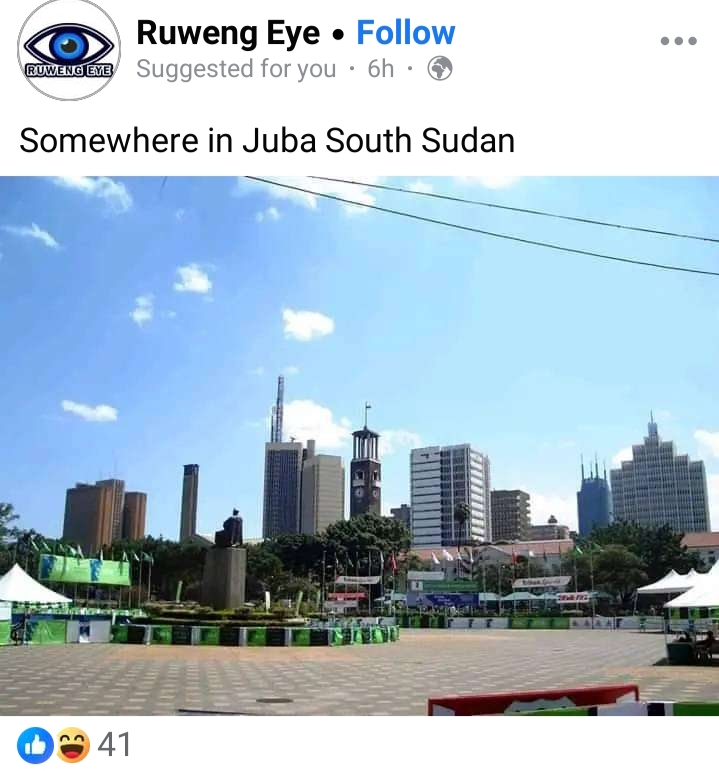The height and width of the screenshot is (771, 719).
Task: Open Ruweng Eye profile picture
Action: pos(68,50)
